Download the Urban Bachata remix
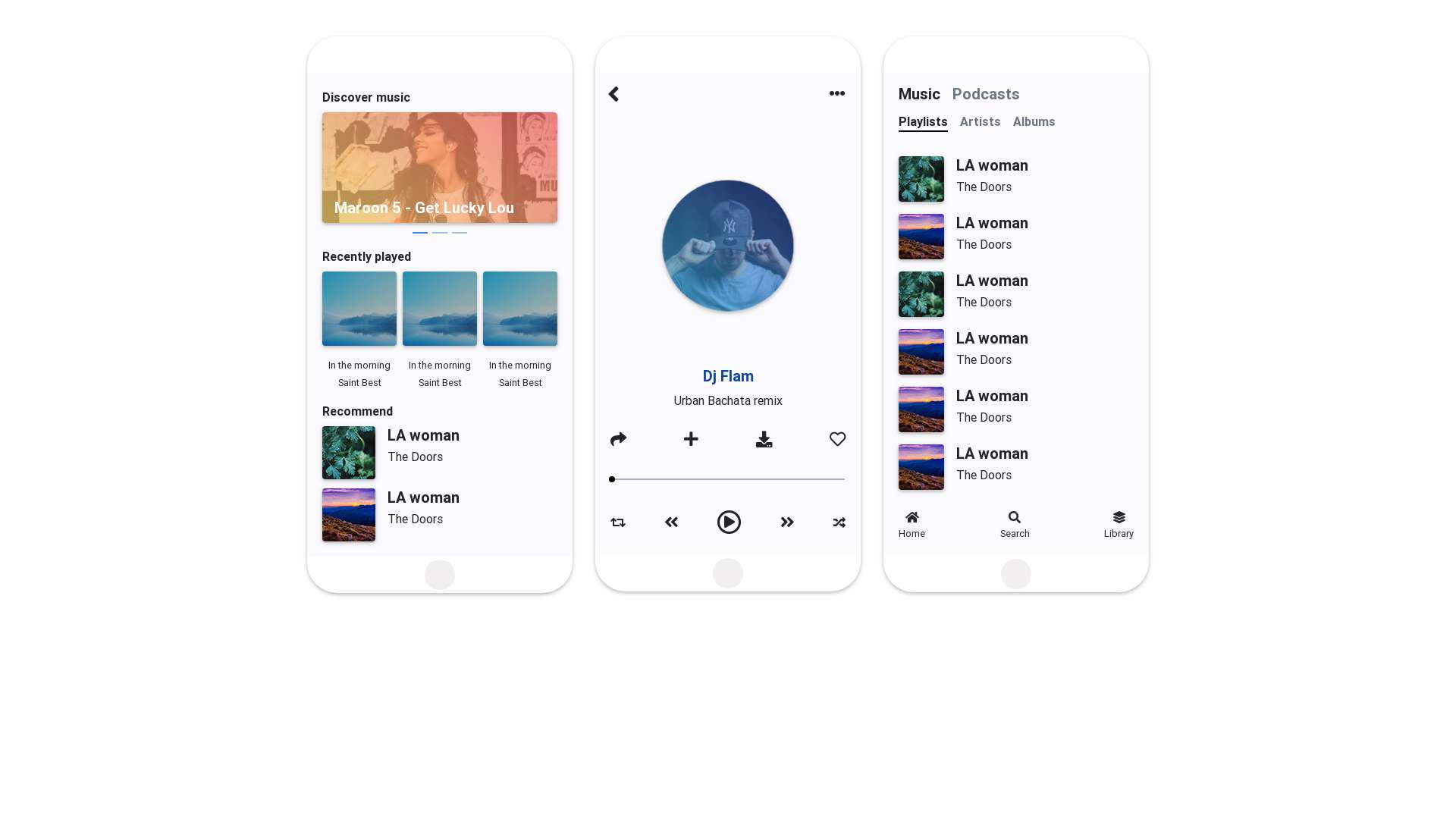The width and height of the screenshot is (1456, 819). 764,439
